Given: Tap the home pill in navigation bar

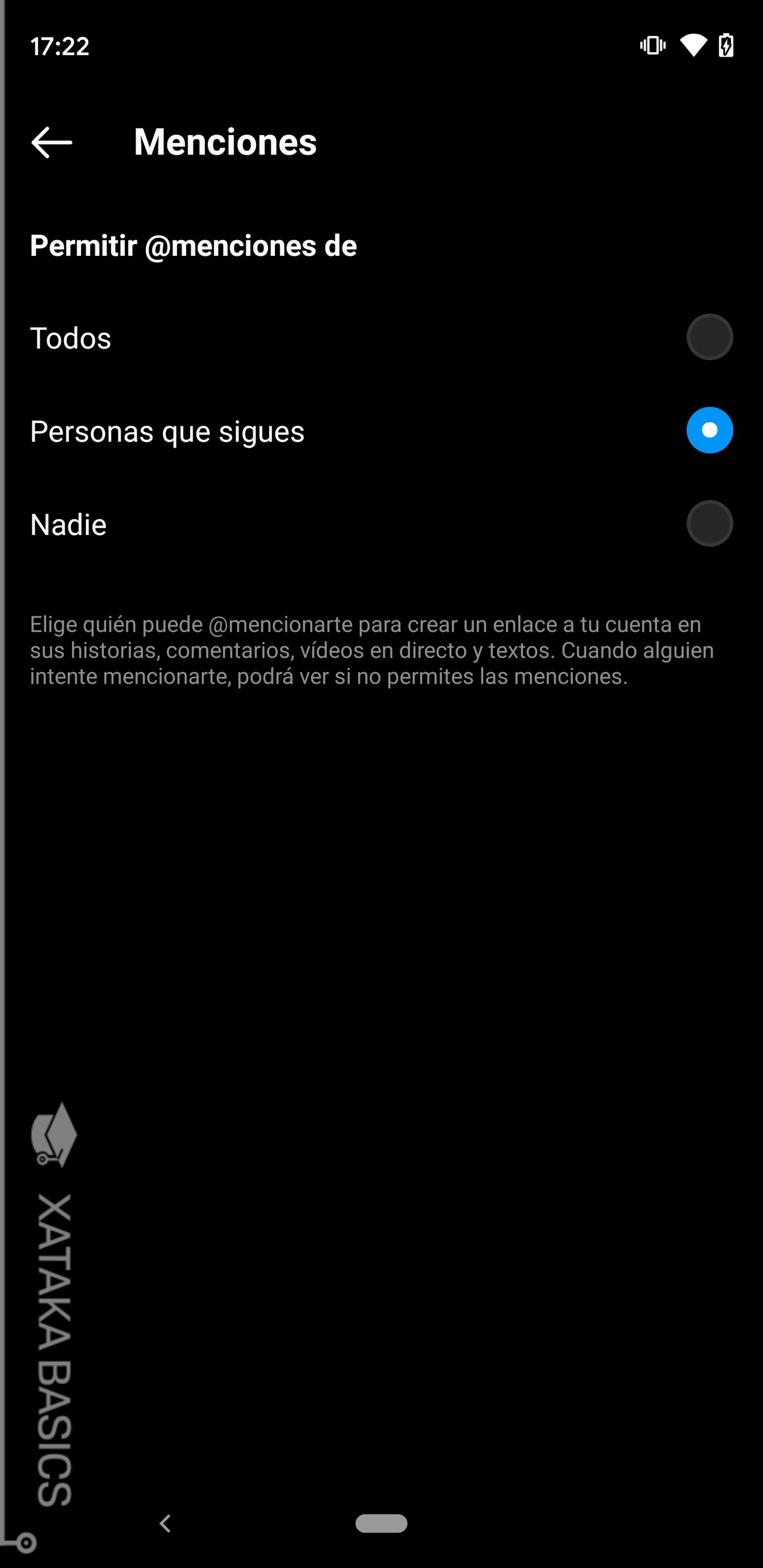Looking at the screenshot, I should pyautogui.click(x=381, y=1523).
